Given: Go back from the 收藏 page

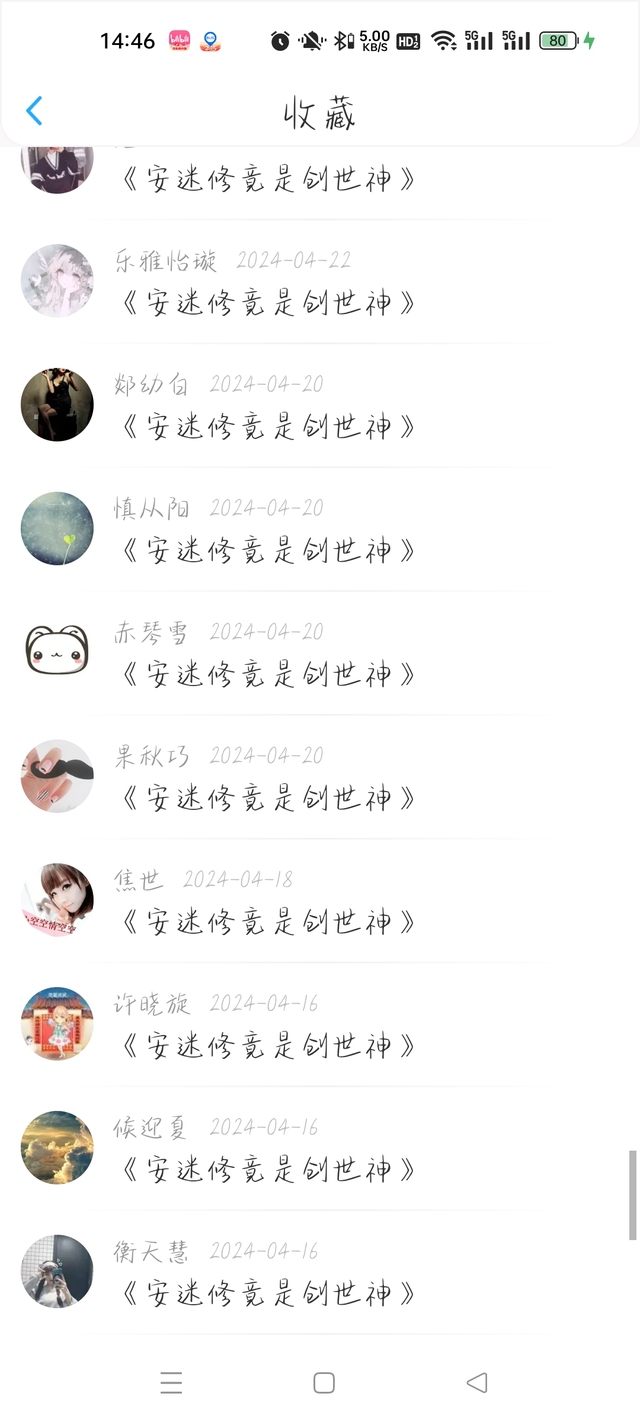Looking at the screenshot, I should (x=34, y=111).
